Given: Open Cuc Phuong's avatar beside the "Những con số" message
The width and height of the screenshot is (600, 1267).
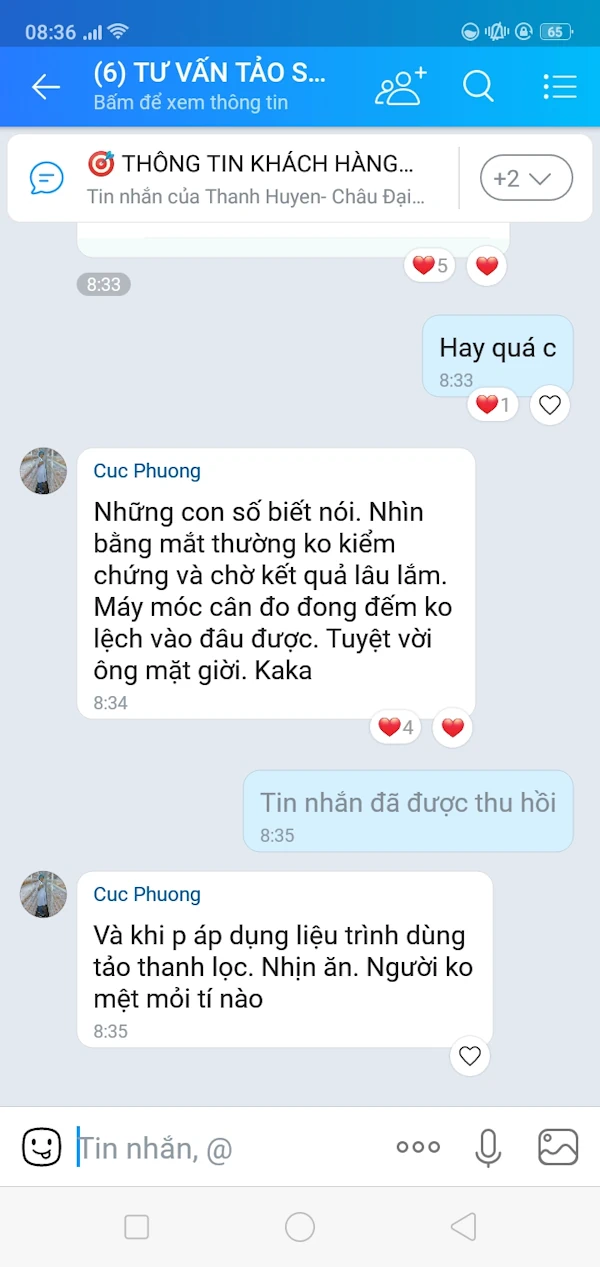Looking at the screenshot, I should (x=43, y=471).
